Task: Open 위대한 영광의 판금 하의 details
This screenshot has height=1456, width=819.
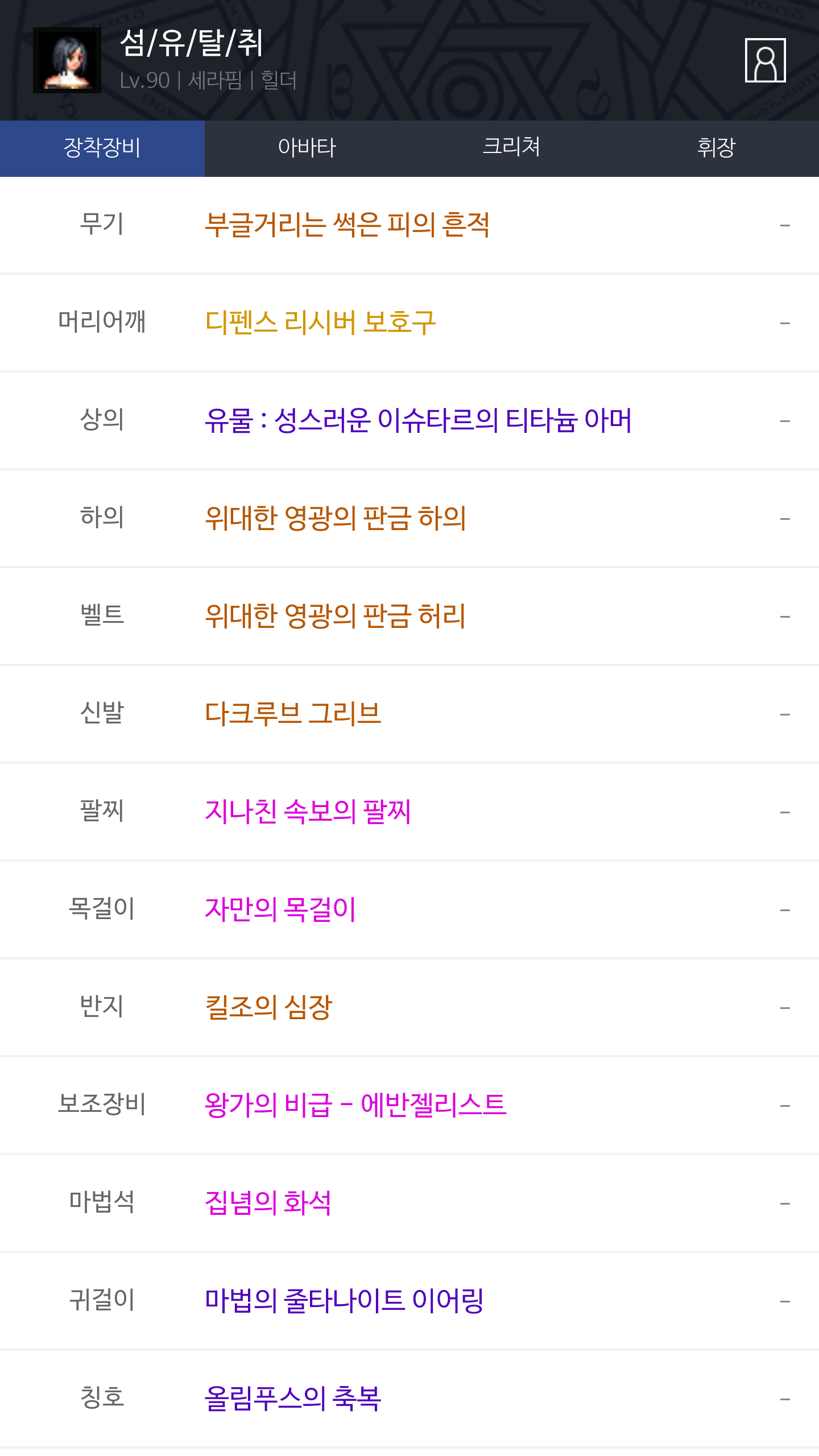Action: (x=336, y=518)
